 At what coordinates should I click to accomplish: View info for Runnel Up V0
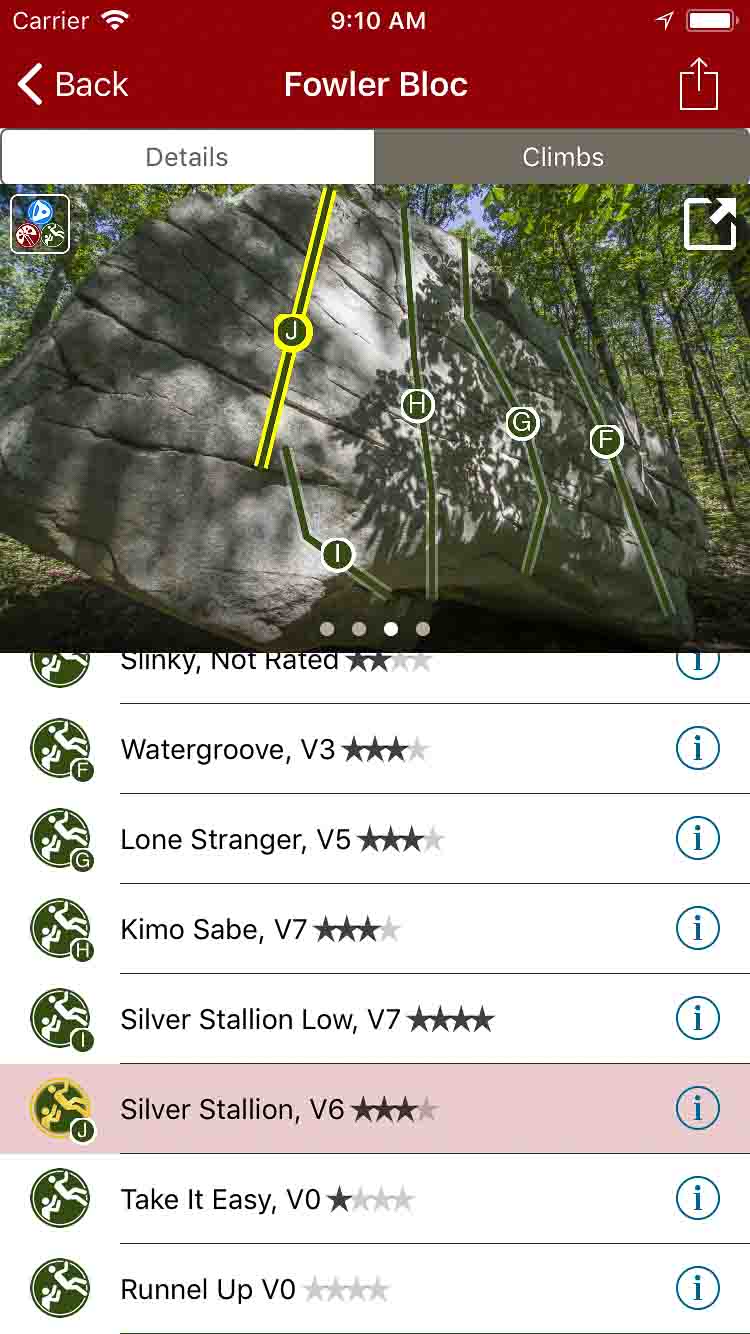(697, 1288)
